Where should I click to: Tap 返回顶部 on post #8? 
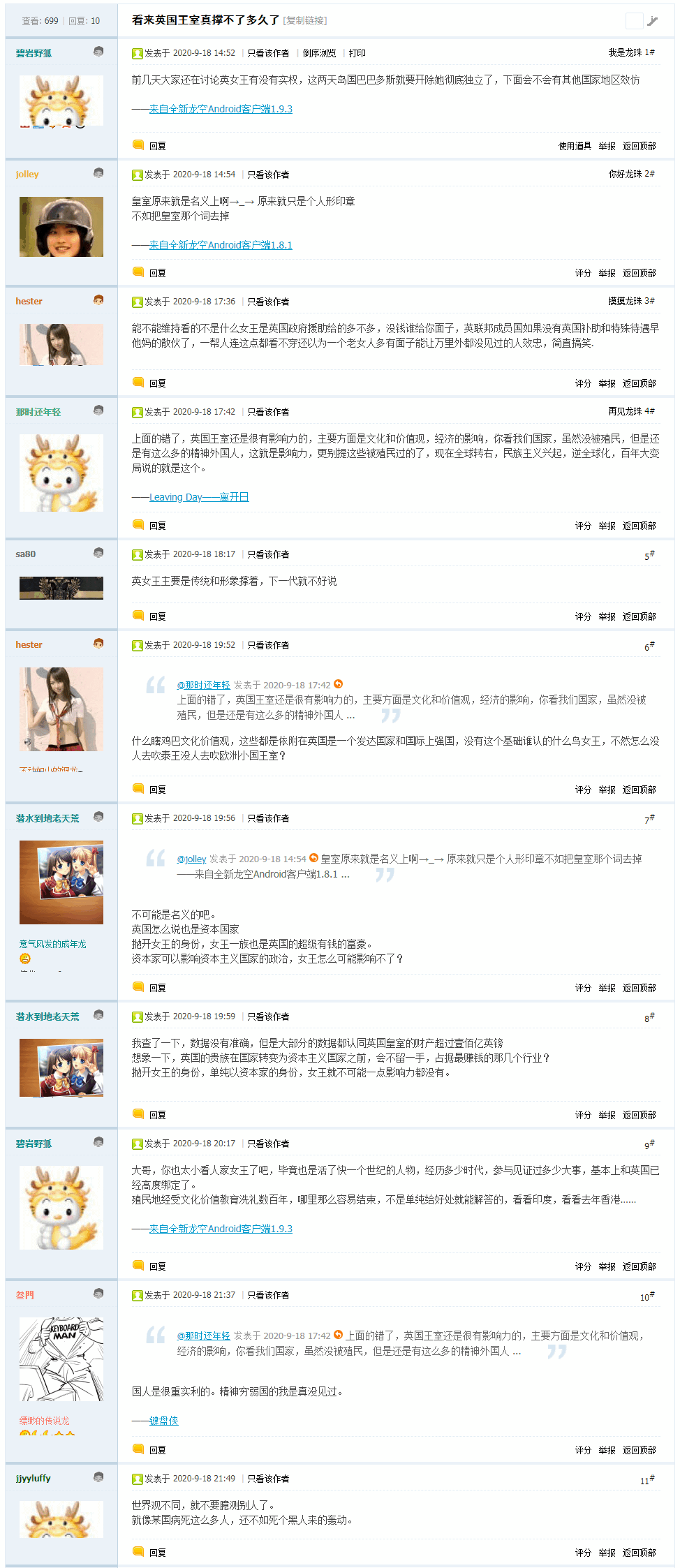tap(639, 1115)
